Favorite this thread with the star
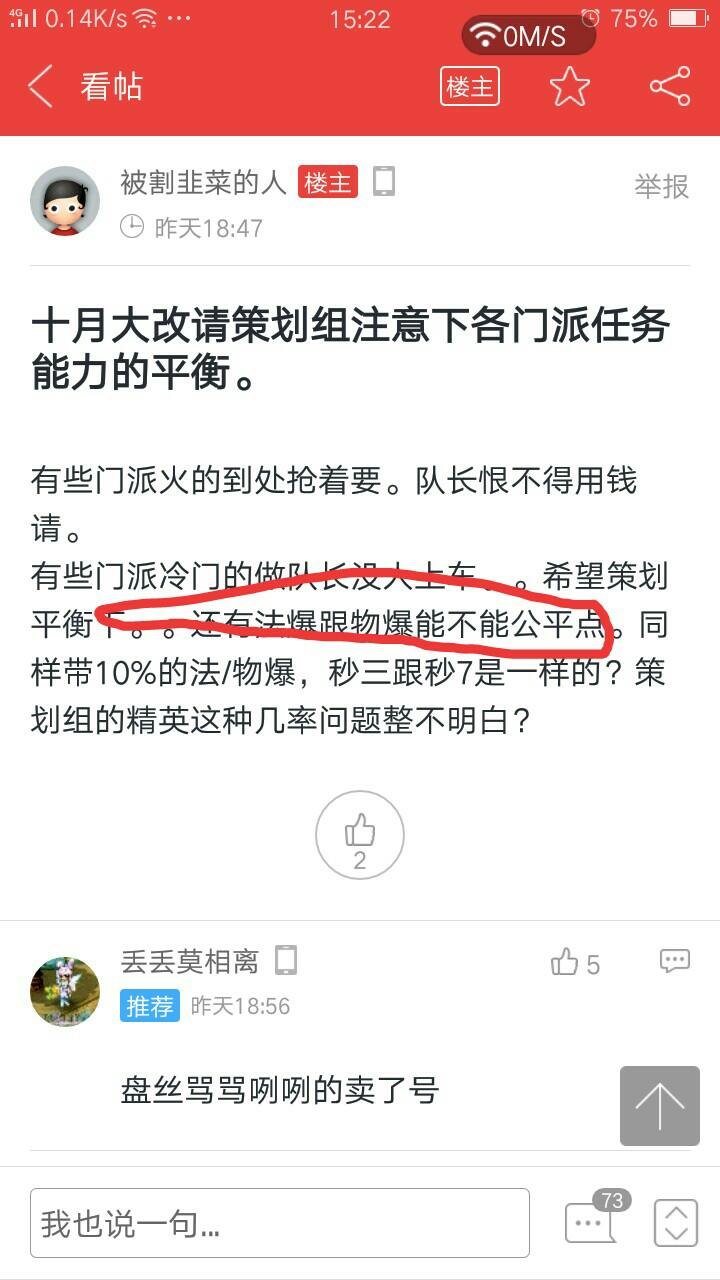 pyautogui.click(x=570, y=87)
